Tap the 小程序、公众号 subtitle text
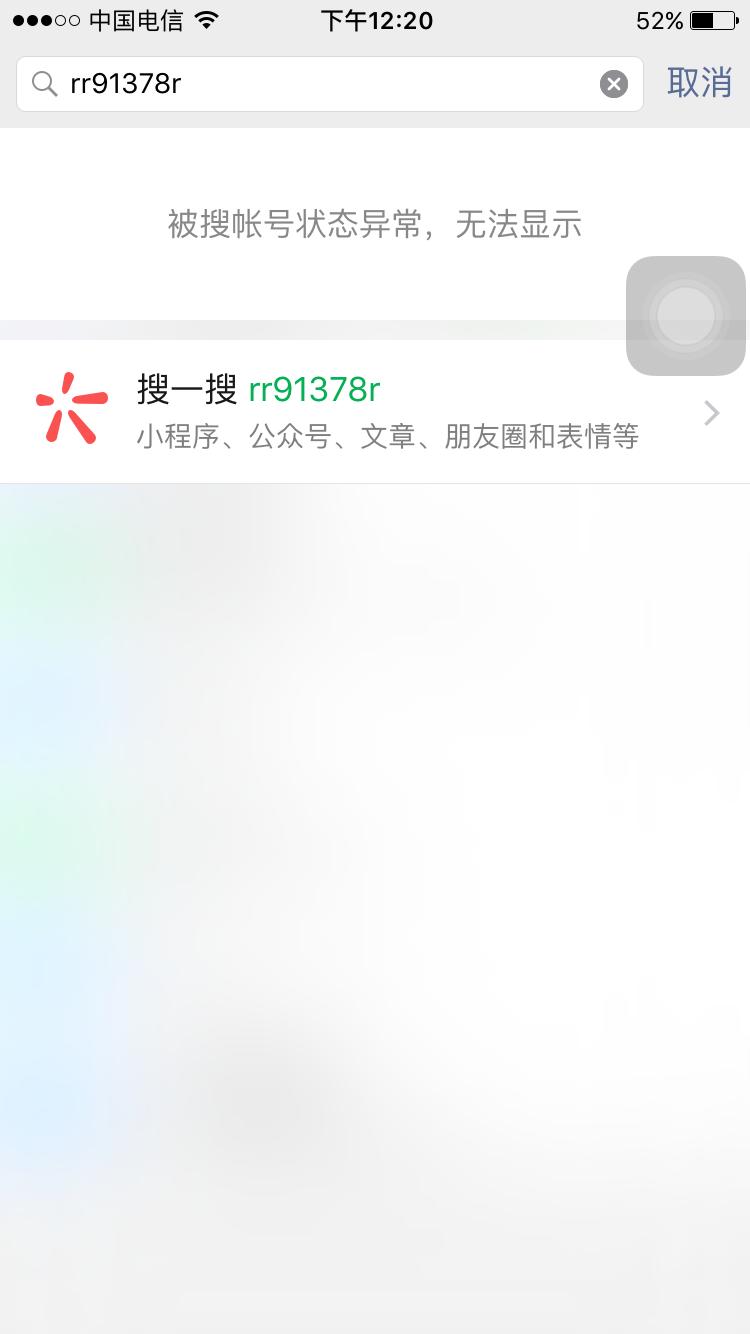 click(x=390, y=437)
